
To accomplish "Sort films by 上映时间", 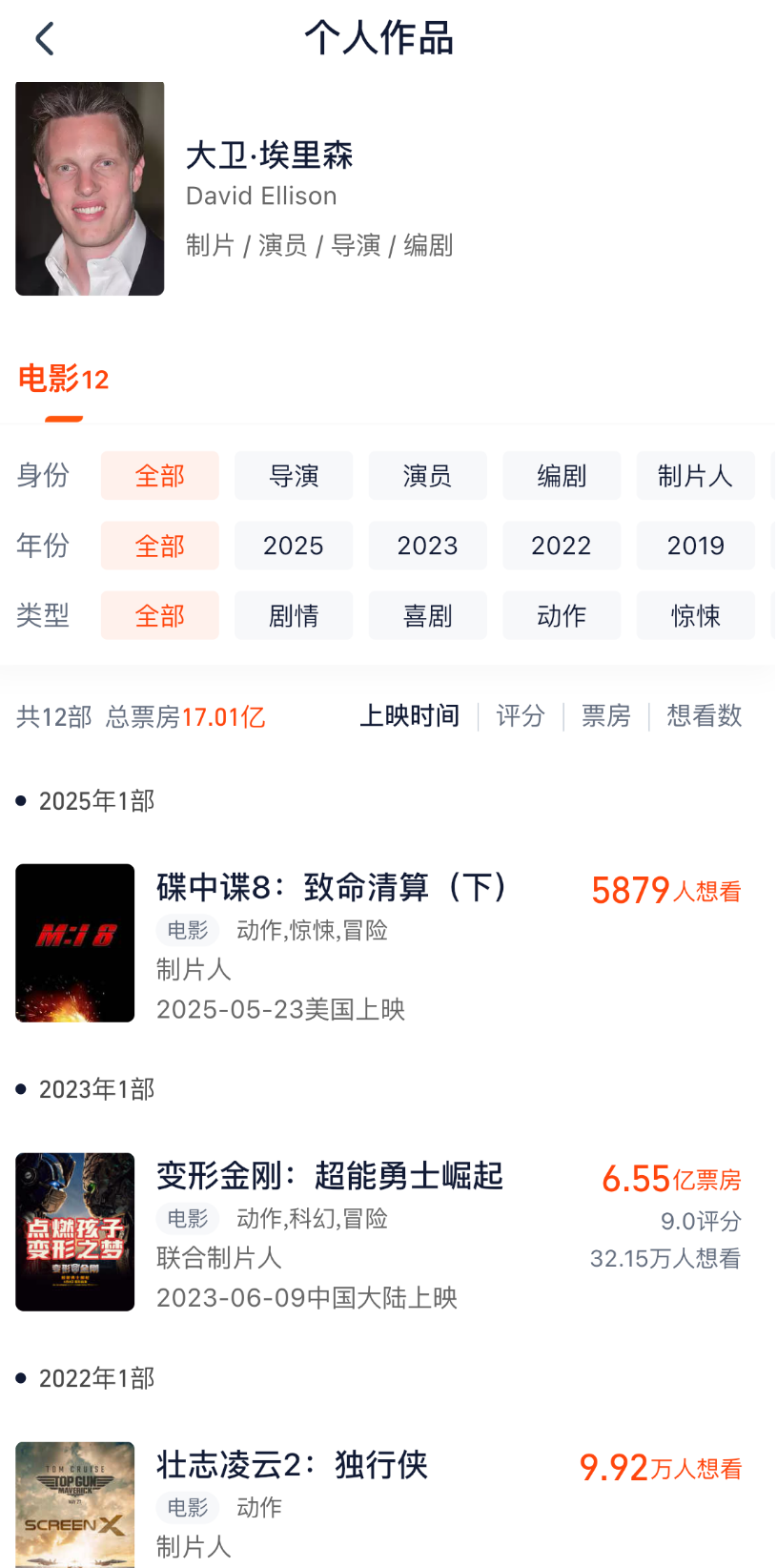I will (410, 716).
